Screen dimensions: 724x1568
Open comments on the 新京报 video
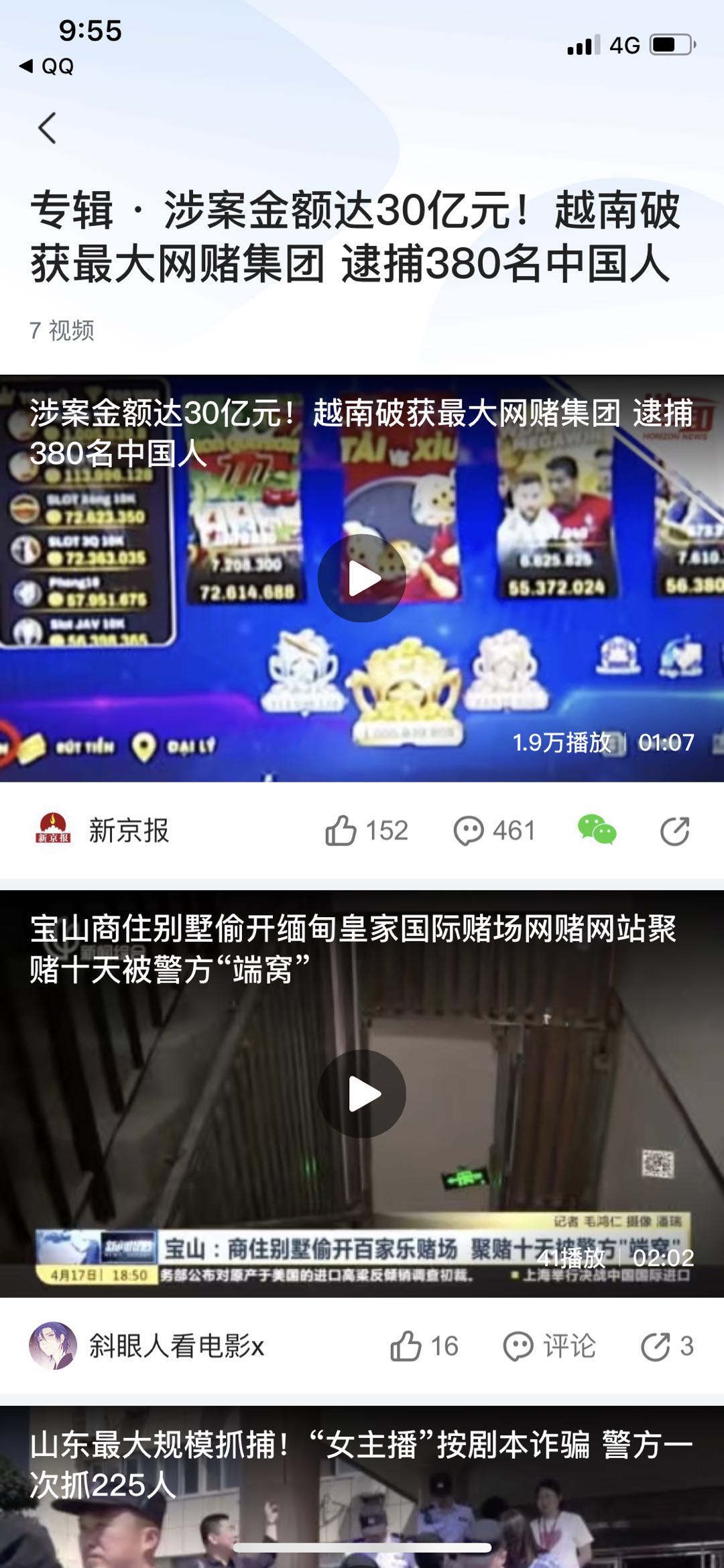tap(494, 831)
